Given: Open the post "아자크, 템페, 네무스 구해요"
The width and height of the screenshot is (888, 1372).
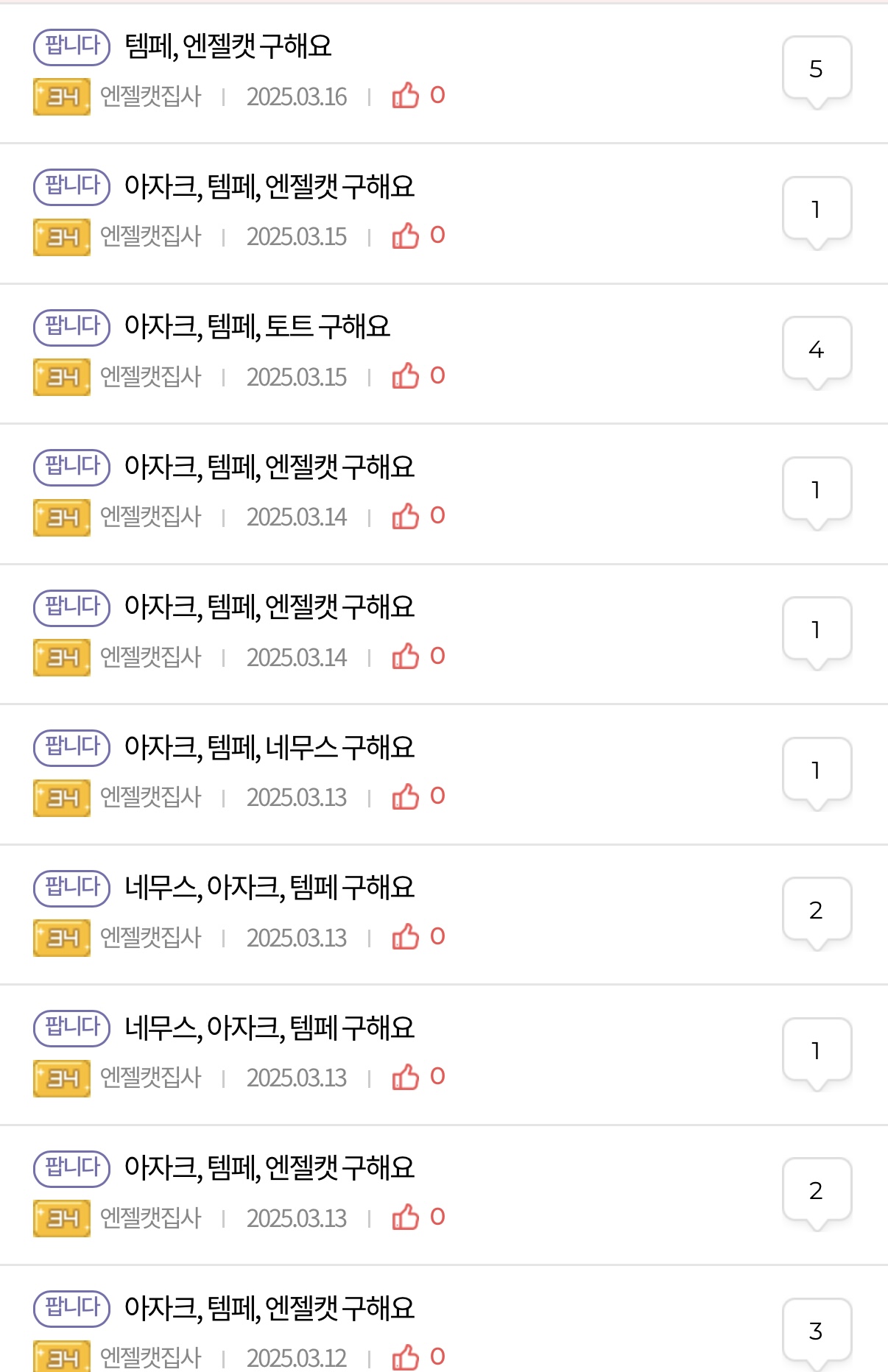Looking at the screenshot, I should click(269, 747).
